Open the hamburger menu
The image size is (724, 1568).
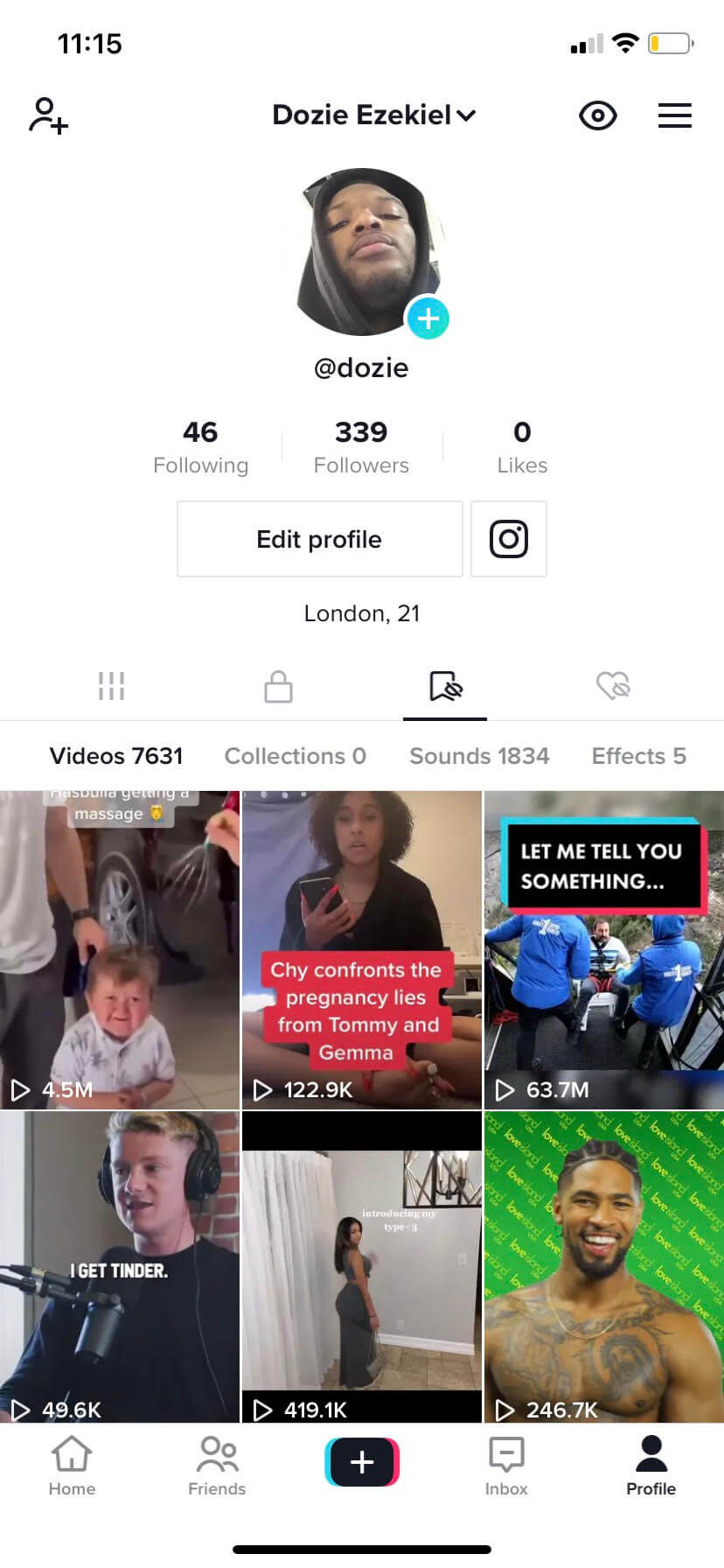(674, 115)
